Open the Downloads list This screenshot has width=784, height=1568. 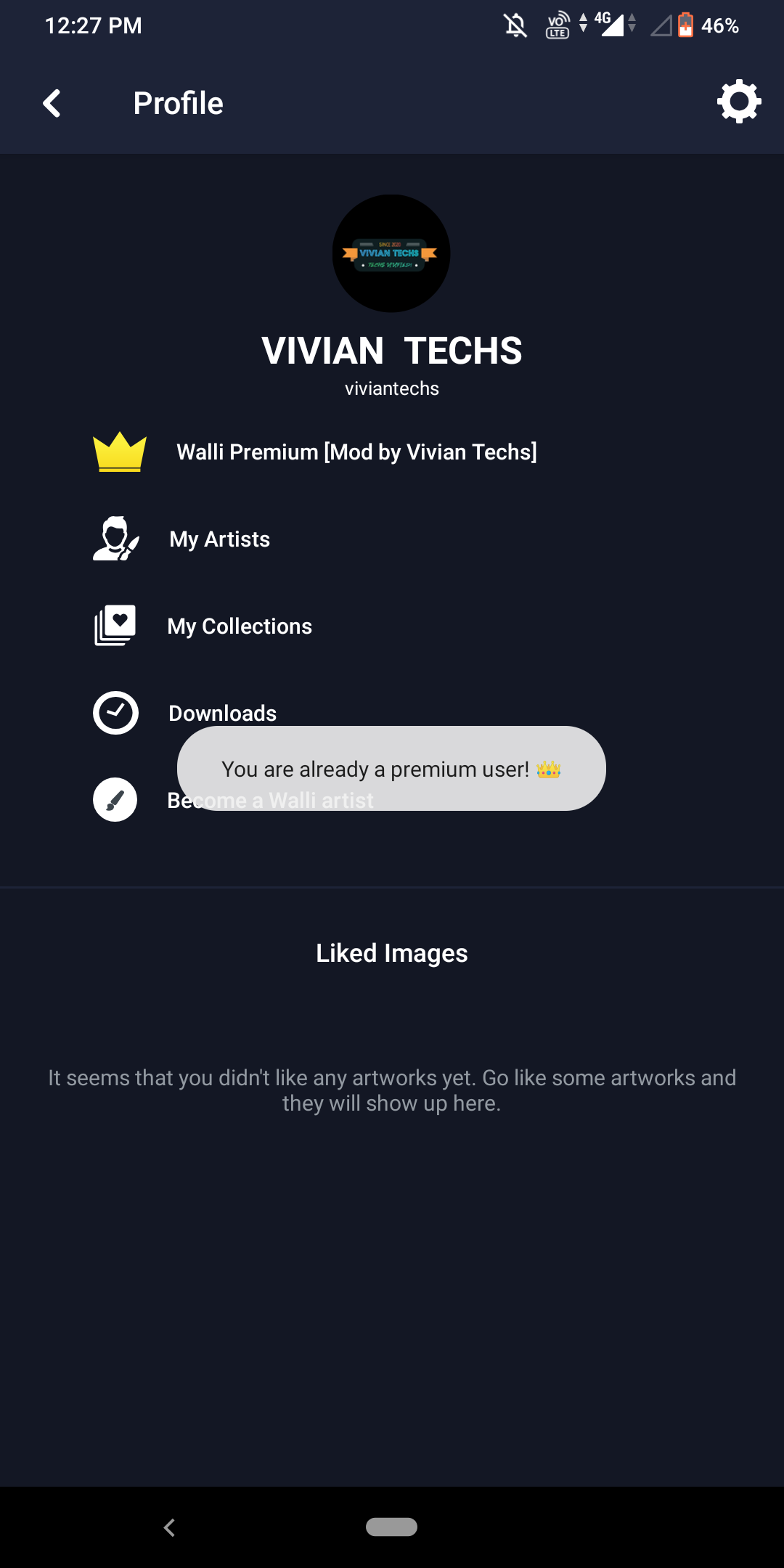pyautogui.click(x=222, y=713)
